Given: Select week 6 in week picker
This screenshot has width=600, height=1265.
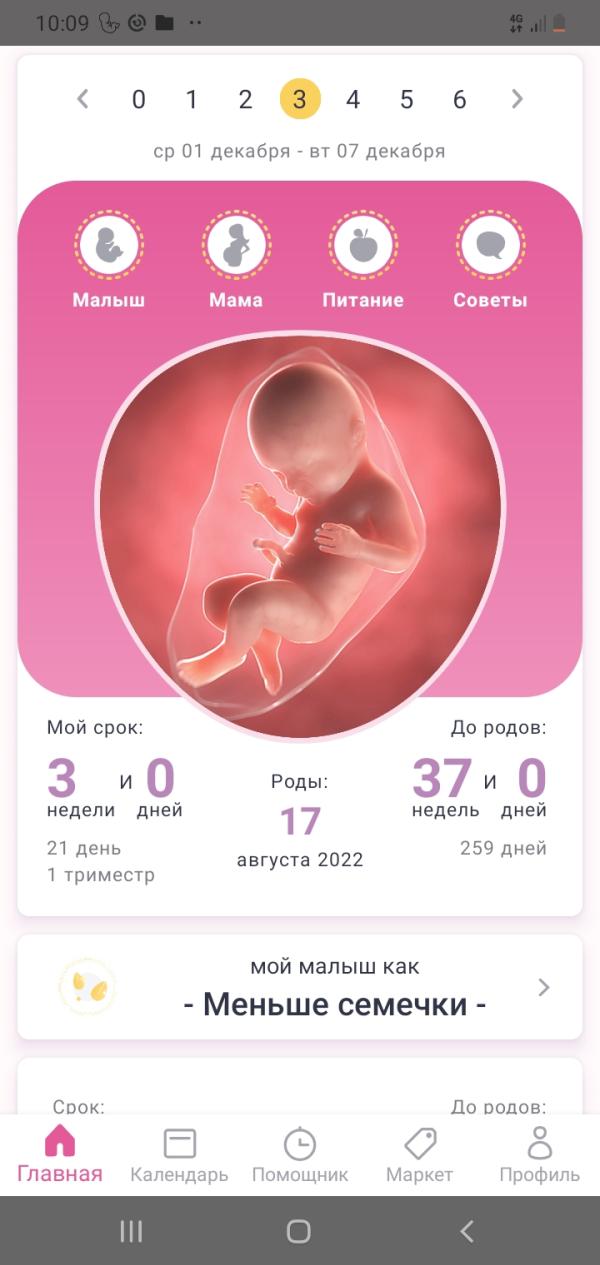Looking at the screenshot, I should (460, 99).
